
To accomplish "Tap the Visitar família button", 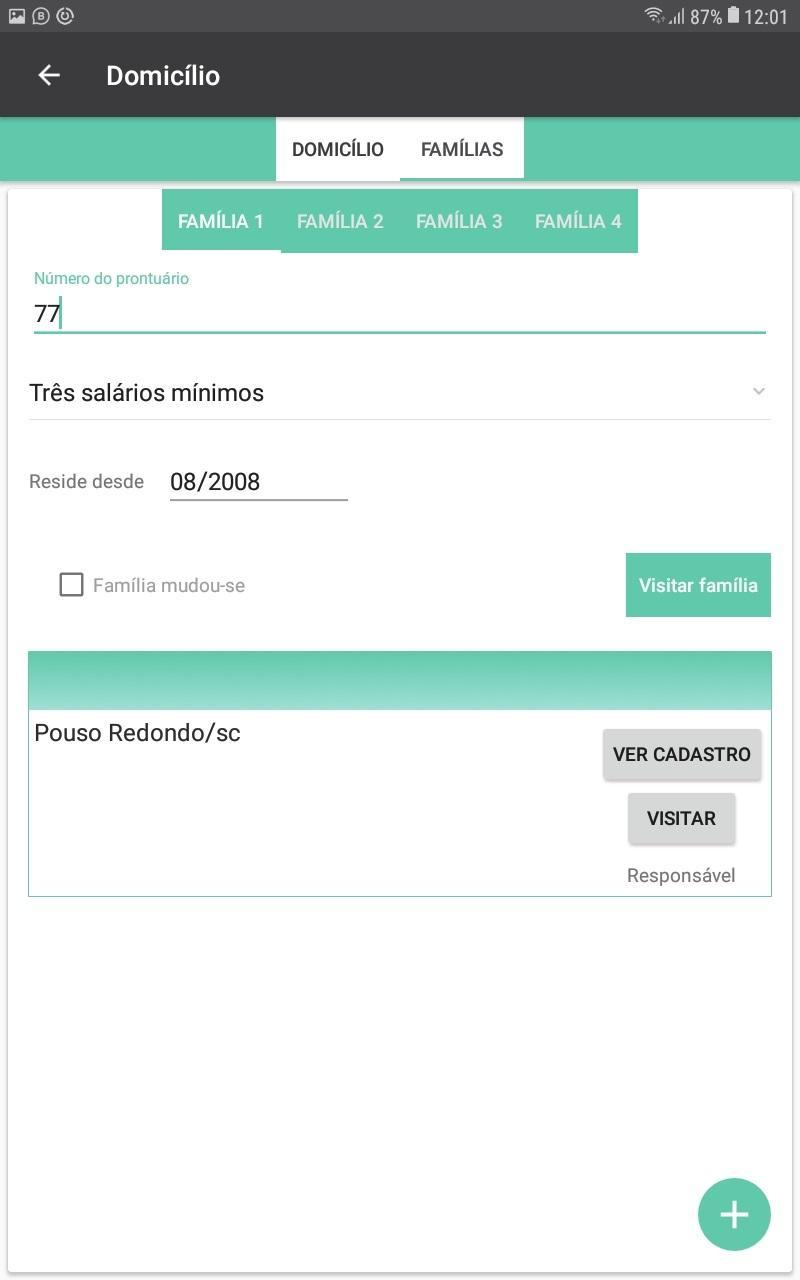I will 698,585.
